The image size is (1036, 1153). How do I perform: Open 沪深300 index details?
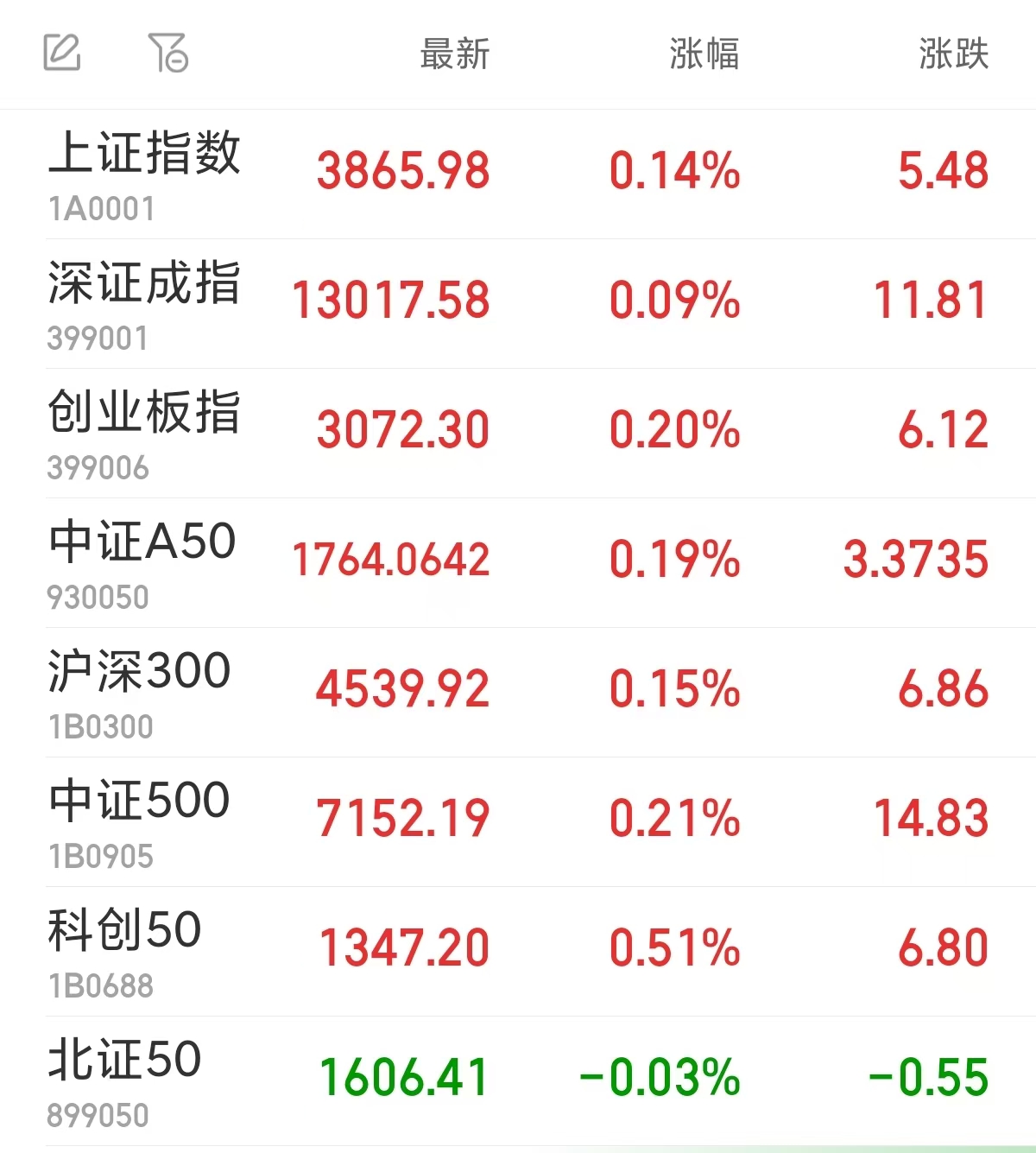(x=518, y=693)
